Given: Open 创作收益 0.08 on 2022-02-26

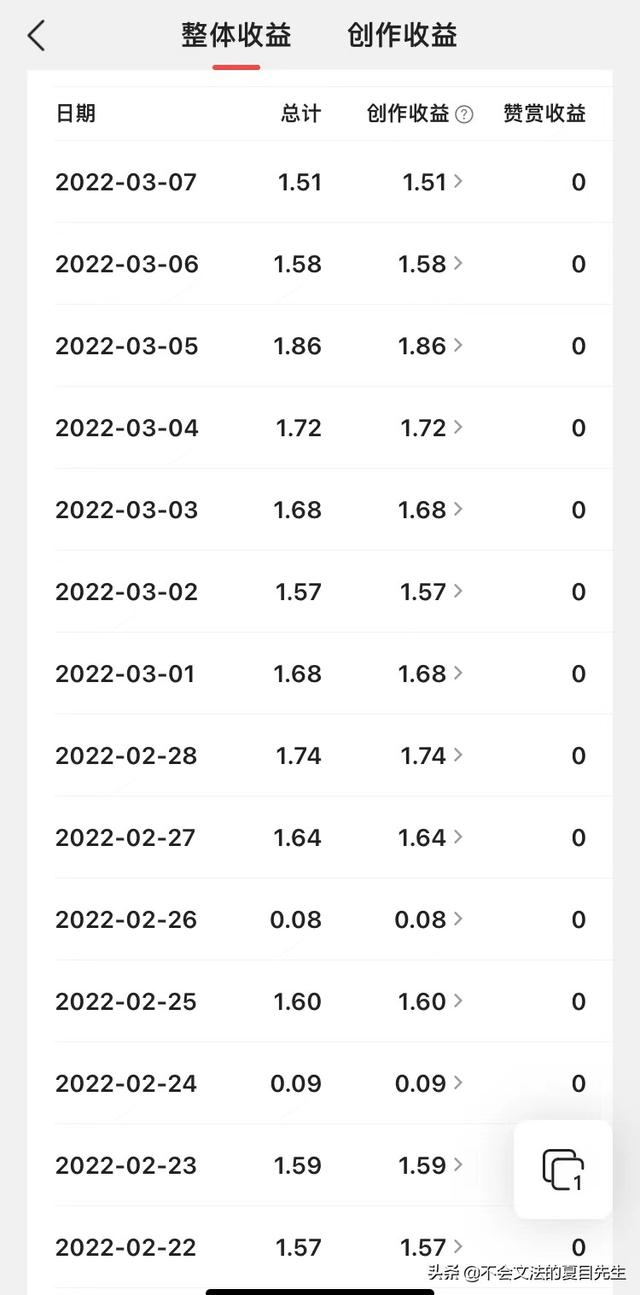Looking at the screenshot, I should (430, 920).
